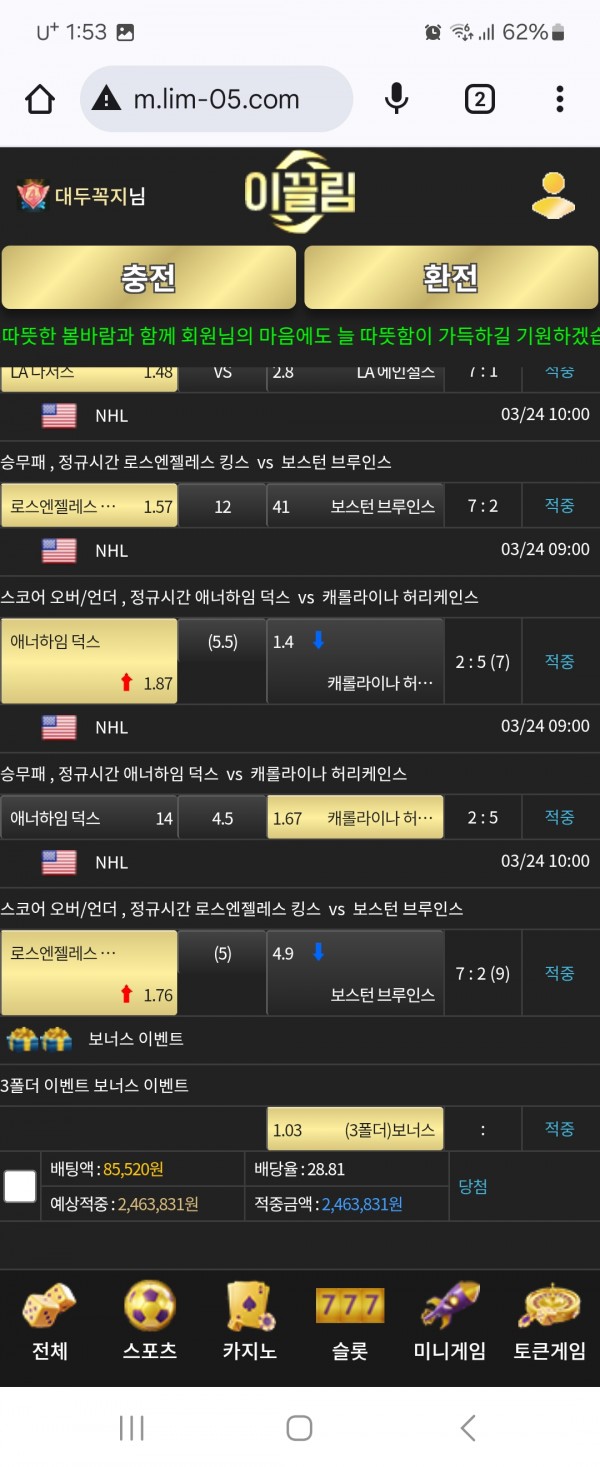Open the 슬롯 section
Screen dimensions: 600x1467
pos(350,1322)
